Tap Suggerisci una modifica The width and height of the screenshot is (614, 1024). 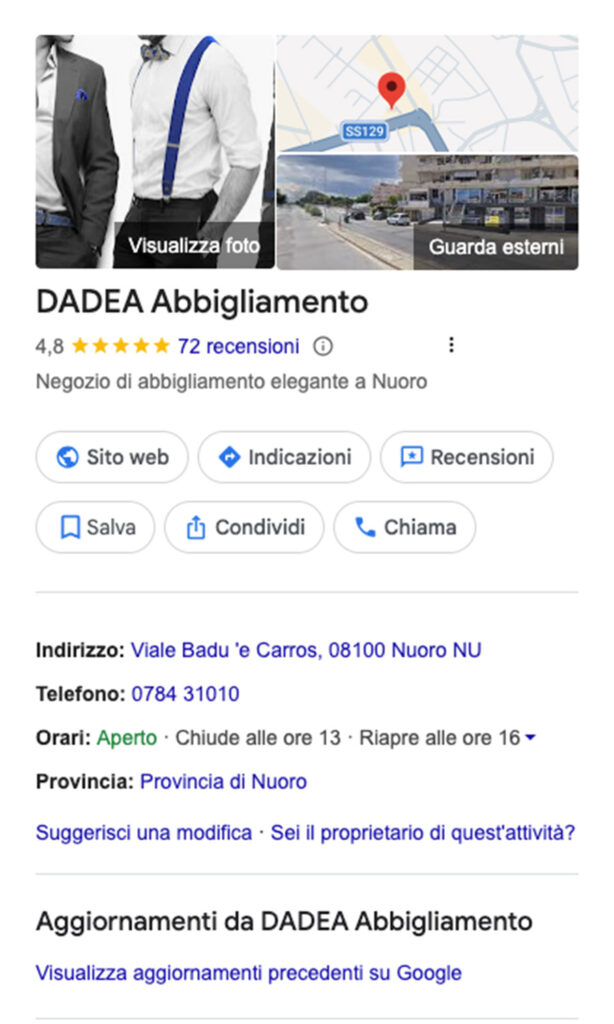click(144, 833)
